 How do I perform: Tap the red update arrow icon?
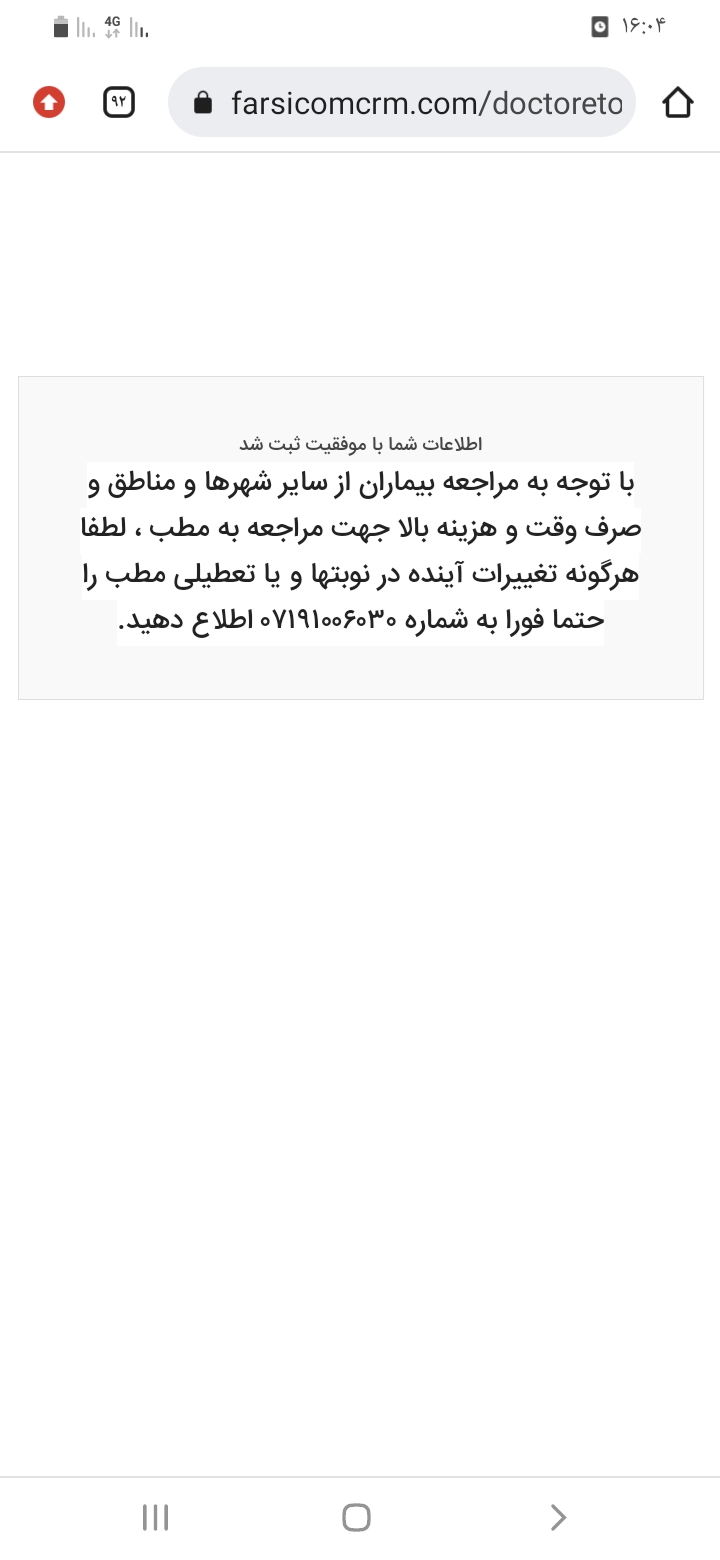point(49,102)
